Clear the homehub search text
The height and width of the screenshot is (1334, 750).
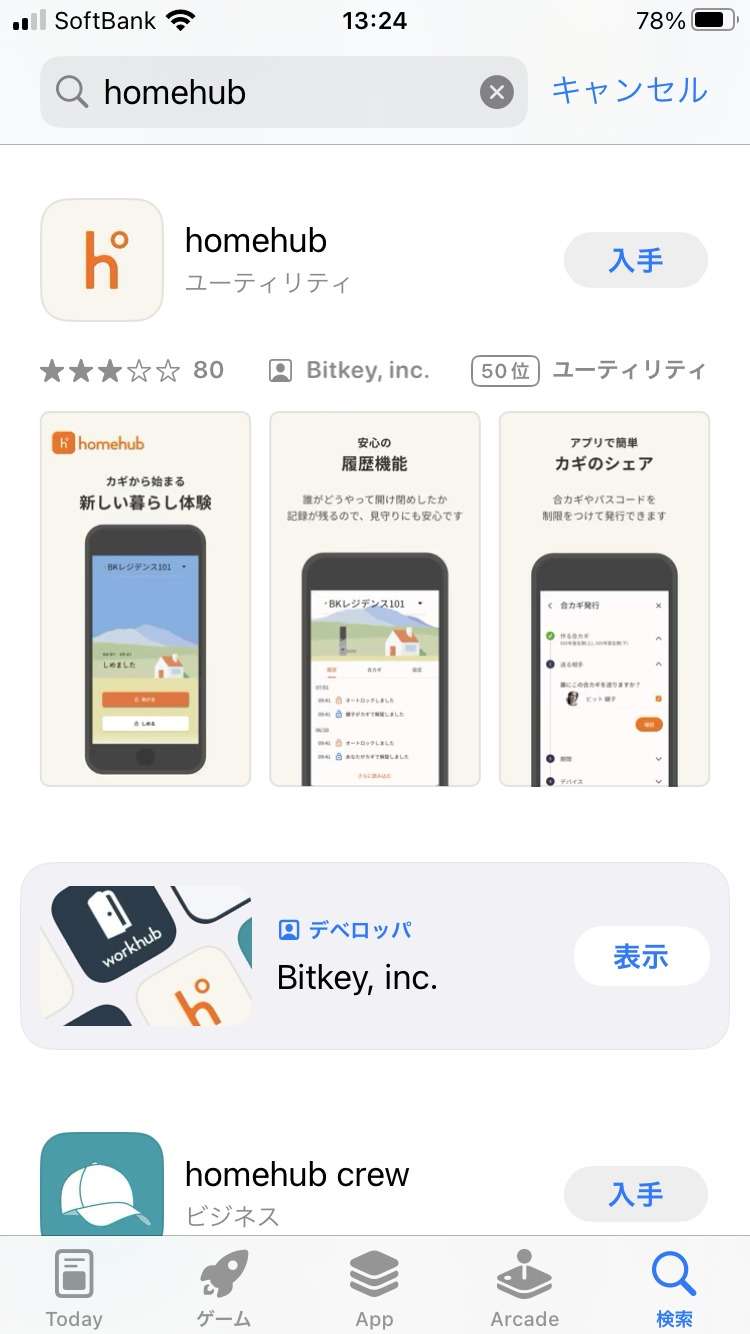[496, 91]
